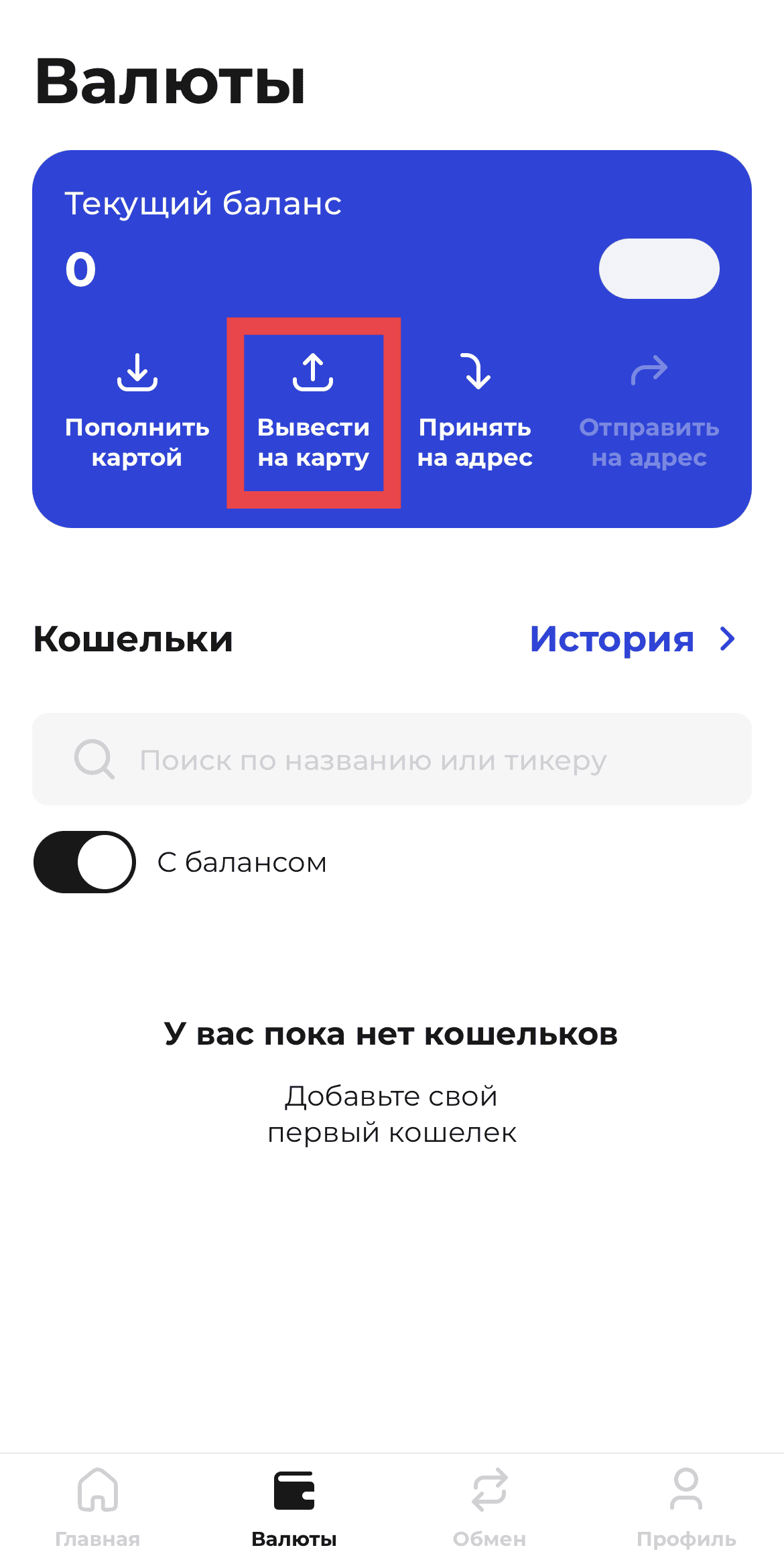The height and width of the screenshot is (1564, 784).
Task: Select Вывести на карту withdrawal option
Action: [x=314, y=411]
